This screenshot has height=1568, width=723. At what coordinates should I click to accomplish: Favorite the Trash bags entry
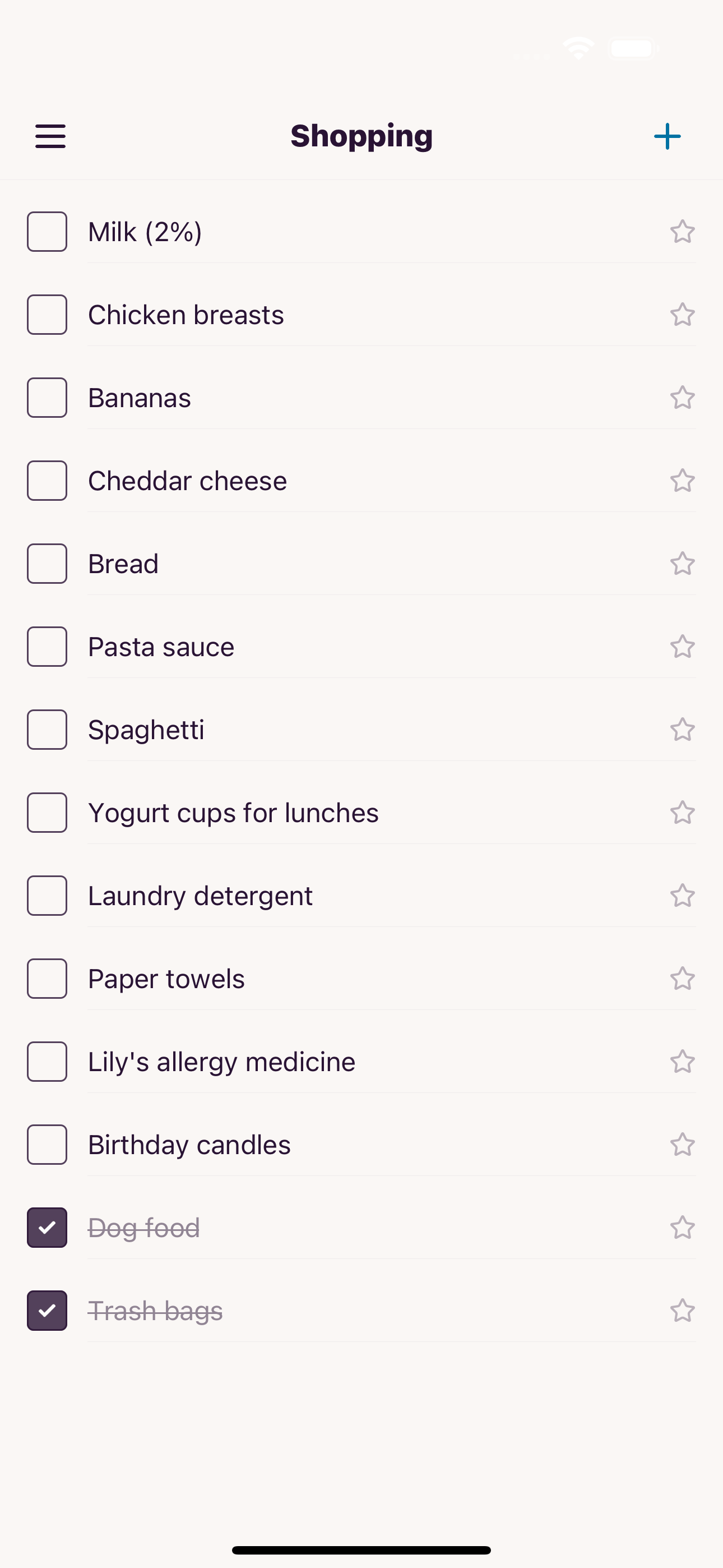(x=683, y=1311)
